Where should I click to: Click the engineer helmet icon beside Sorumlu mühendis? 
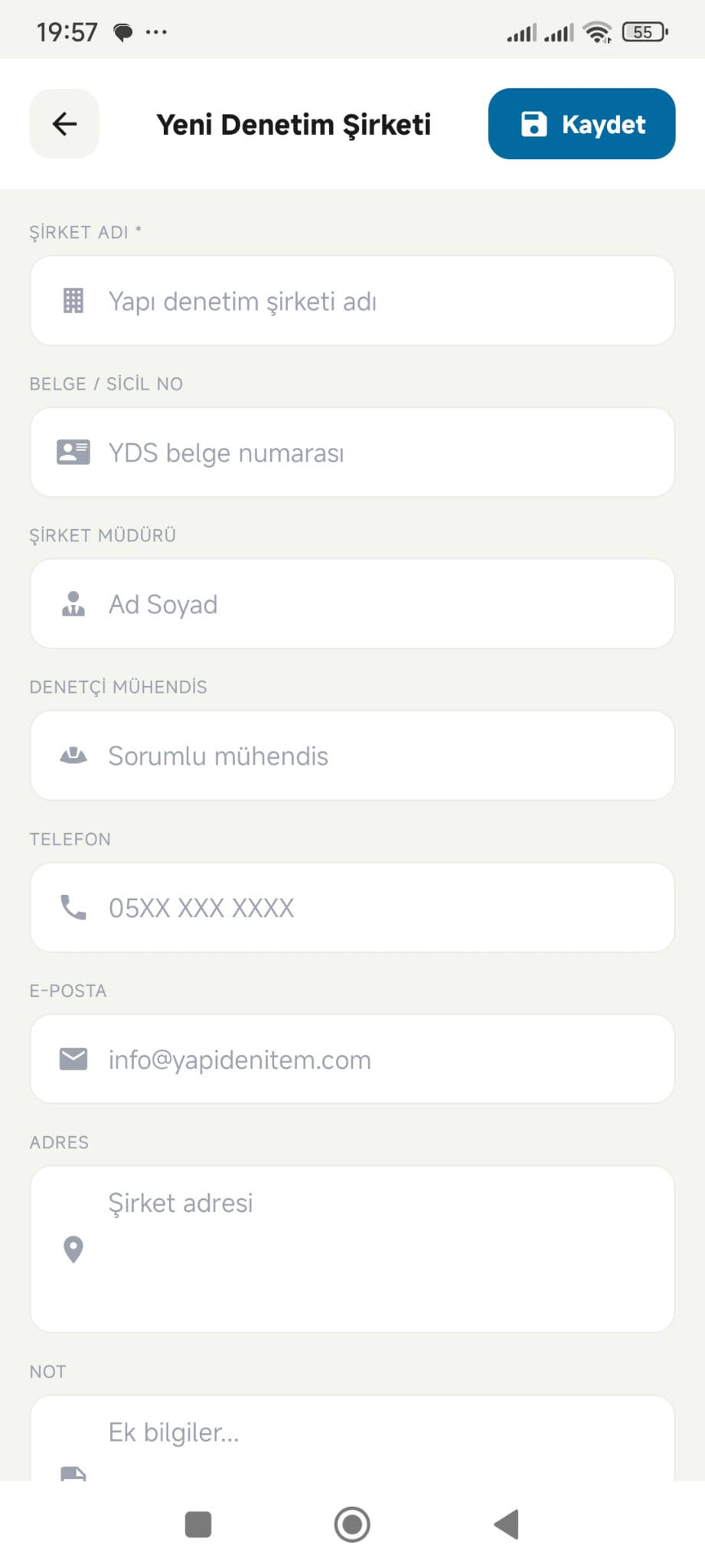(x=73, y=755)
